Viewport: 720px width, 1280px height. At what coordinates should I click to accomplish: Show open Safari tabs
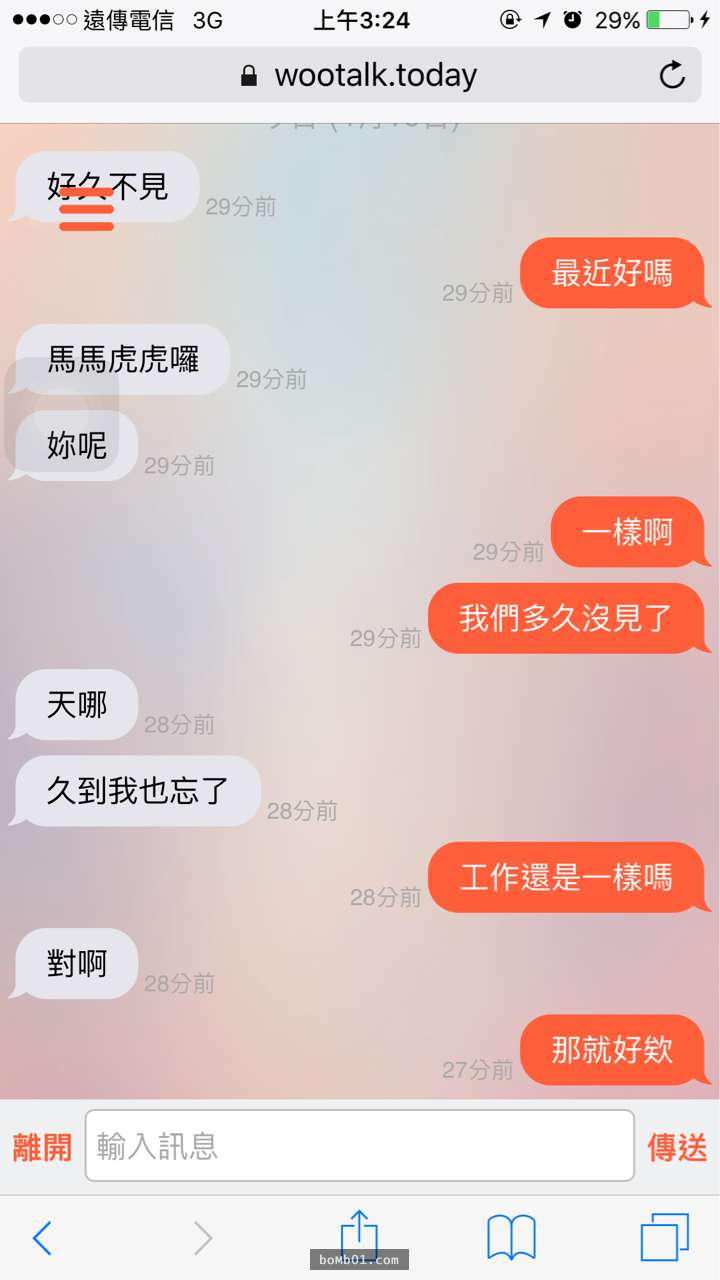coord(665,1238)
